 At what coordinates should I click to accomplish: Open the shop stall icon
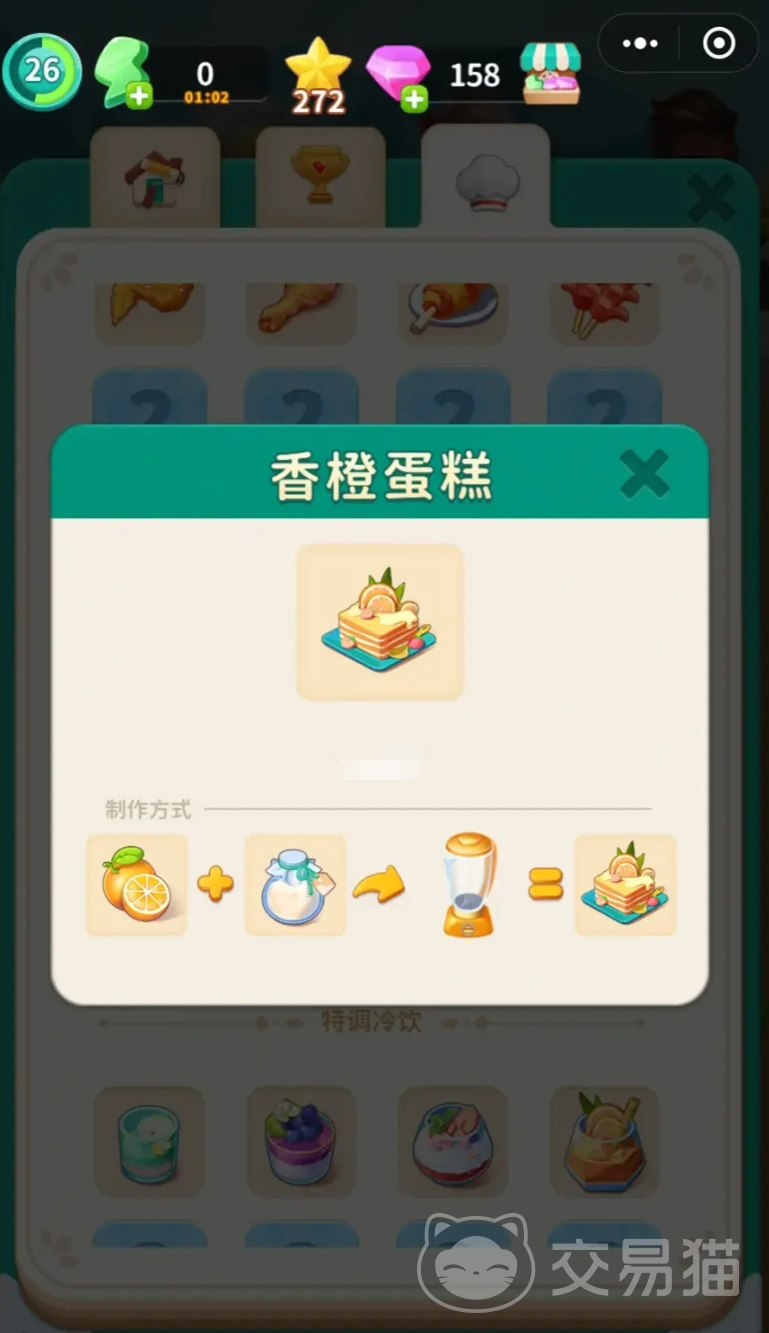pyautogui.click(x=550, y=74)
